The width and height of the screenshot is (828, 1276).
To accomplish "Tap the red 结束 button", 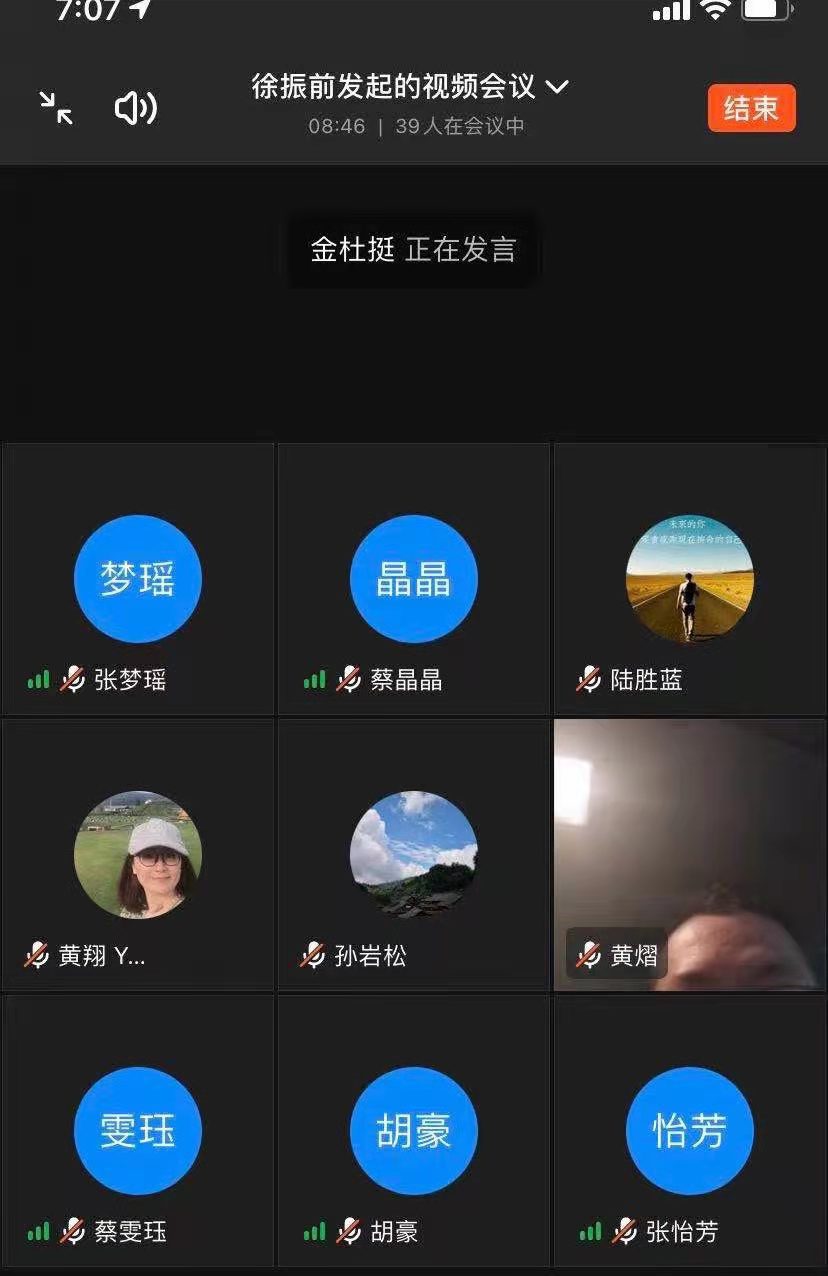I will pos(751,108).
